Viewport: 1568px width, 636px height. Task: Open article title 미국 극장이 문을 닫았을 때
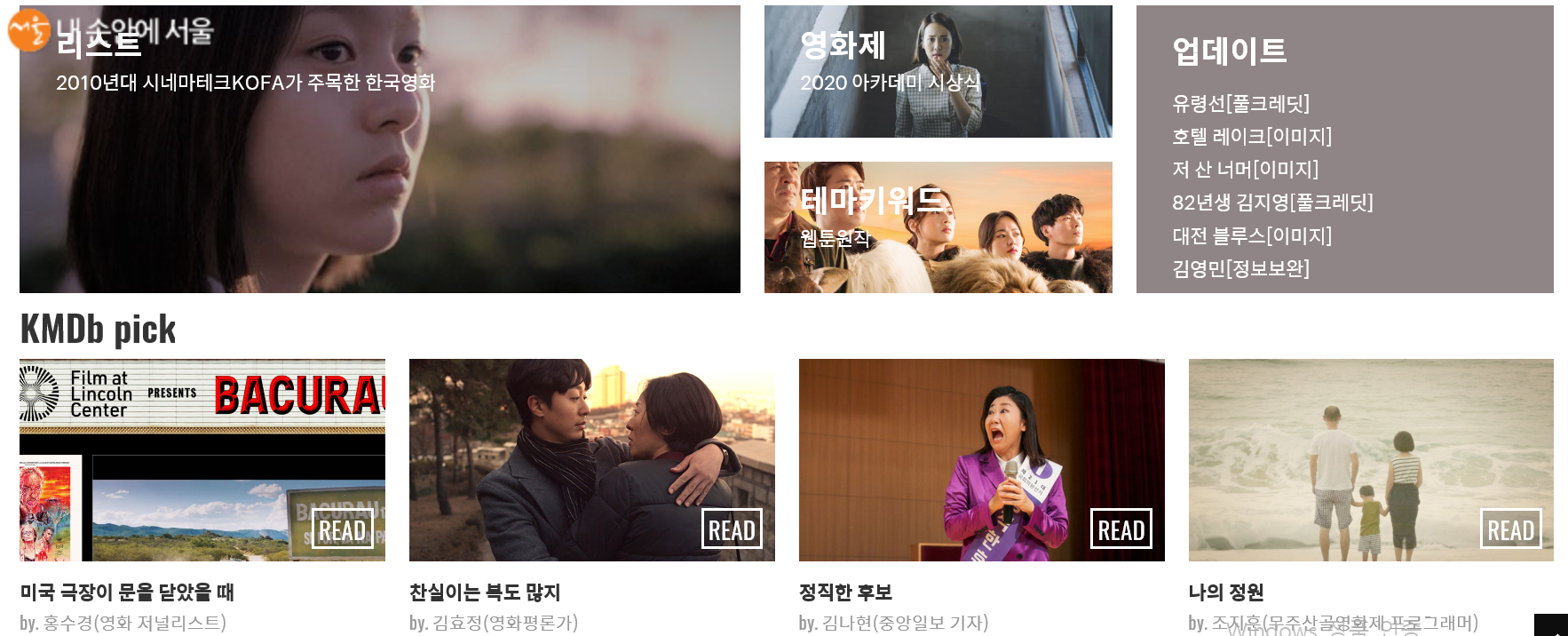pos(127,592)
